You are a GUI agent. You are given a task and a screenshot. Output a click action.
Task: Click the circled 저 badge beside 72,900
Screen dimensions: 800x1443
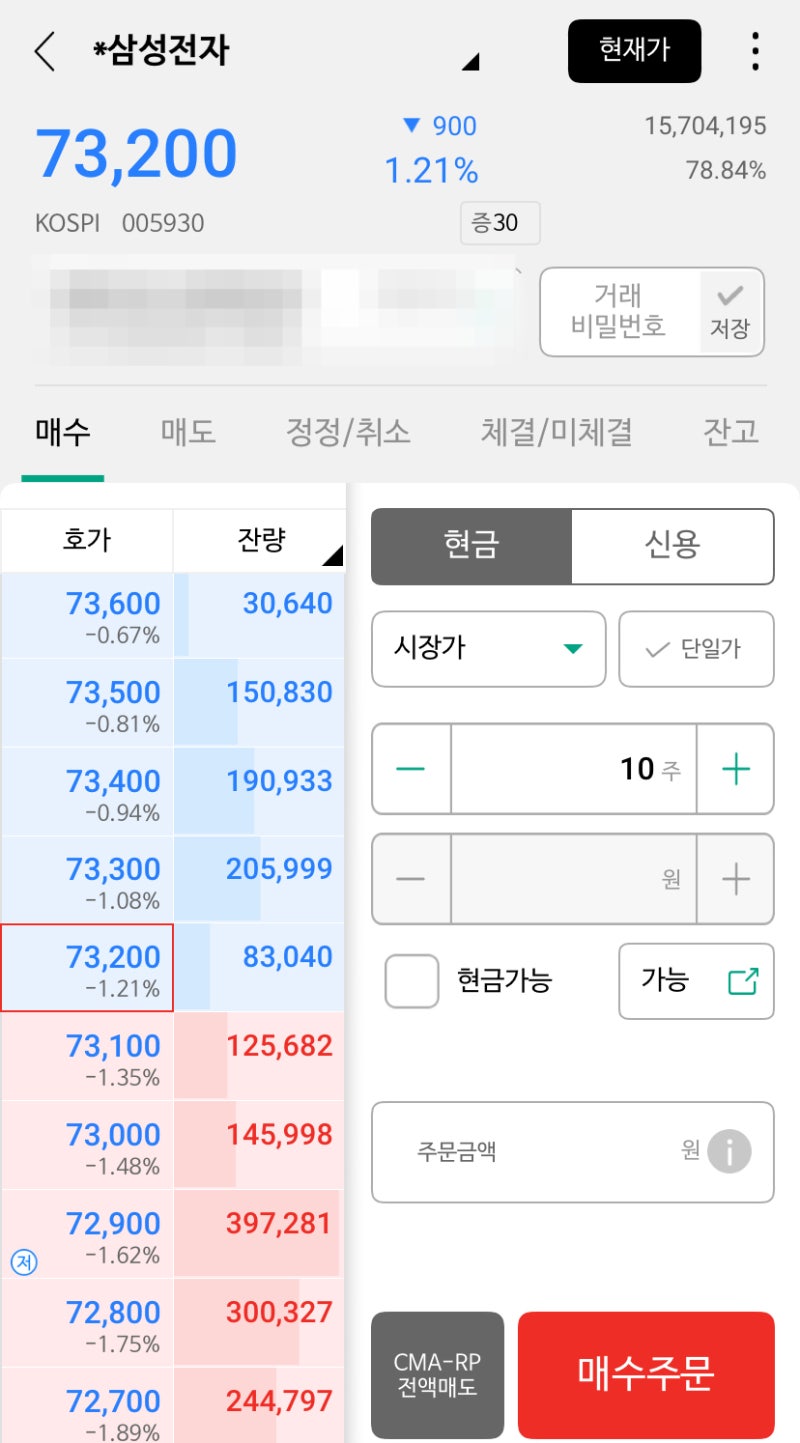24,1262
